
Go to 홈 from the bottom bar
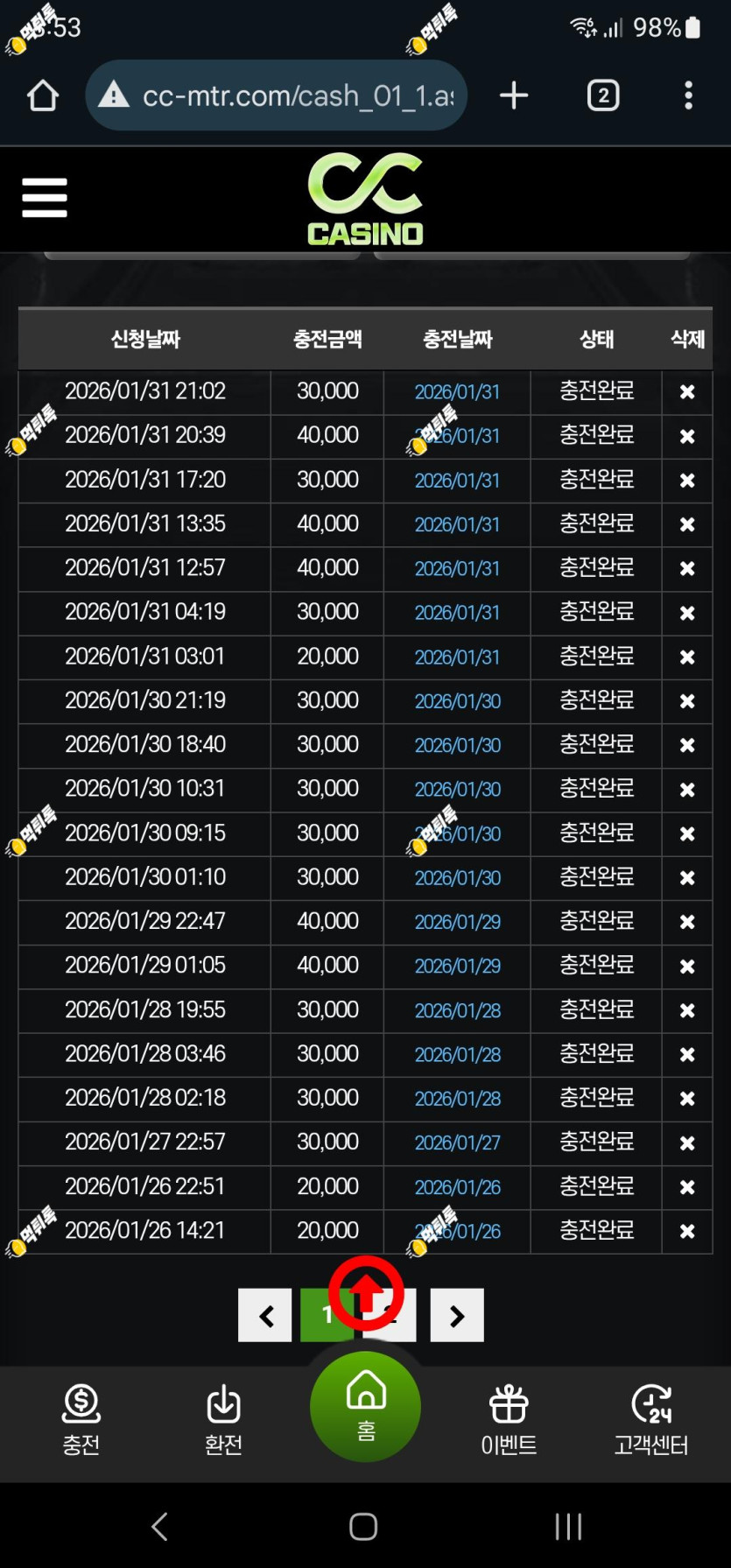tap(365, 1407)
